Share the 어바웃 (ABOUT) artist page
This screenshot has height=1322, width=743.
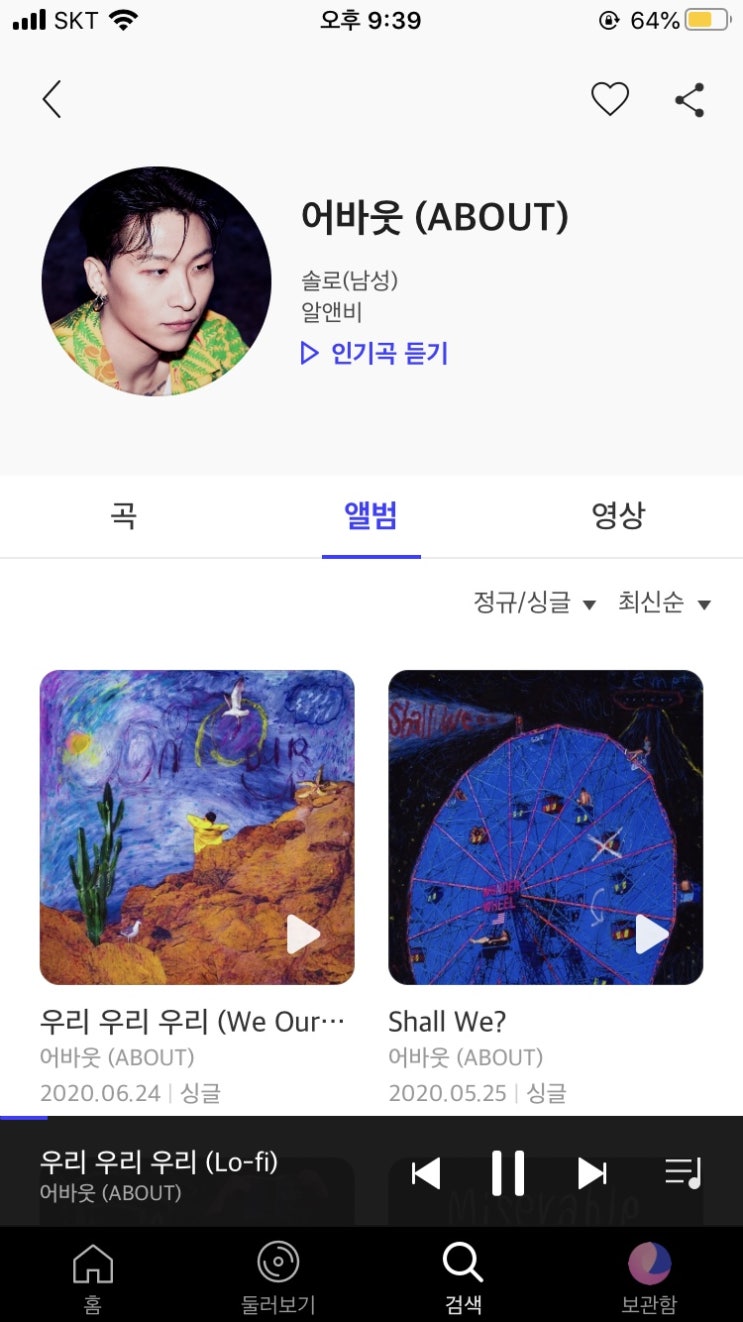(689, 99)
